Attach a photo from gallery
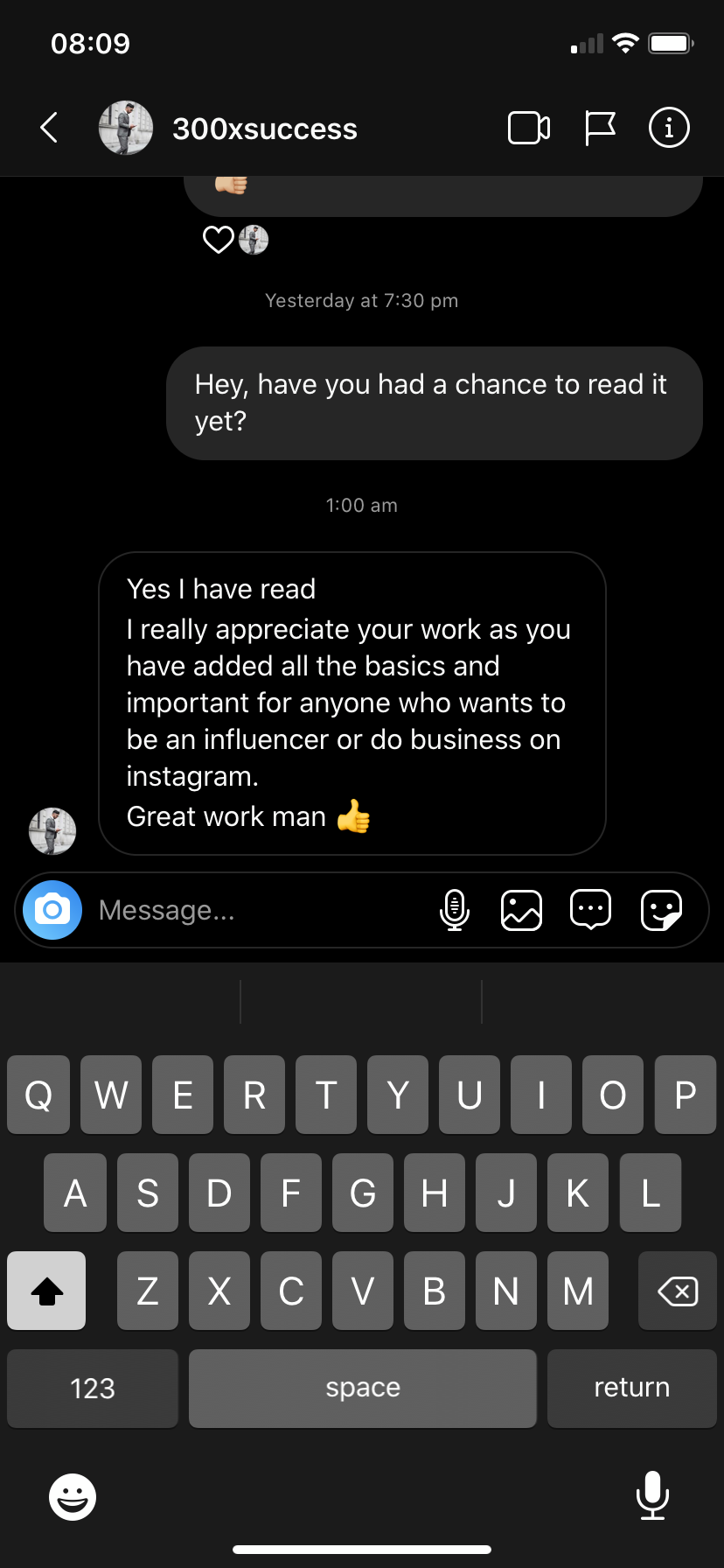Screen dimensions: 724x1568 [x=521, y=910]
